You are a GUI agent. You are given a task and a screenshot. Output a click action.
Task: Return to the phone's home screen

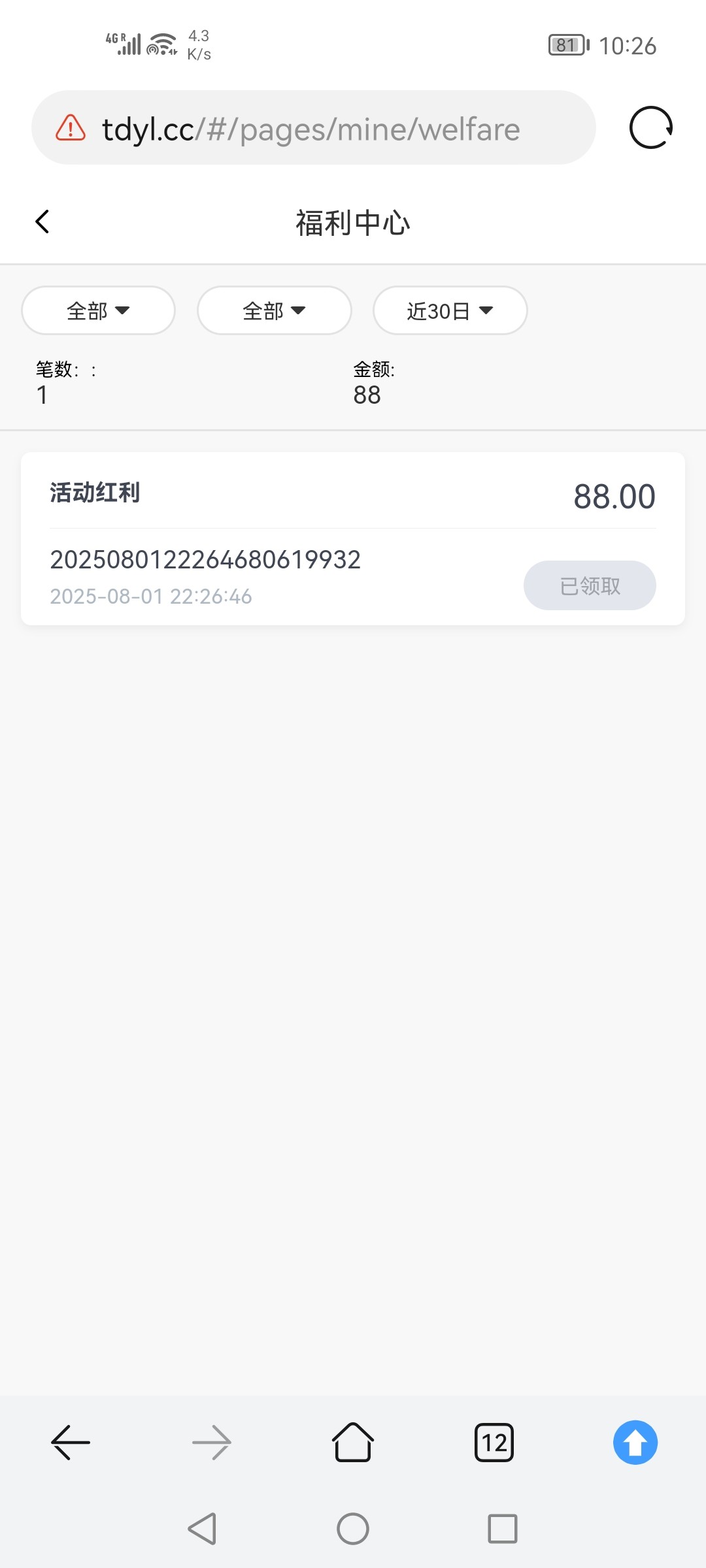click(353, 1529)
